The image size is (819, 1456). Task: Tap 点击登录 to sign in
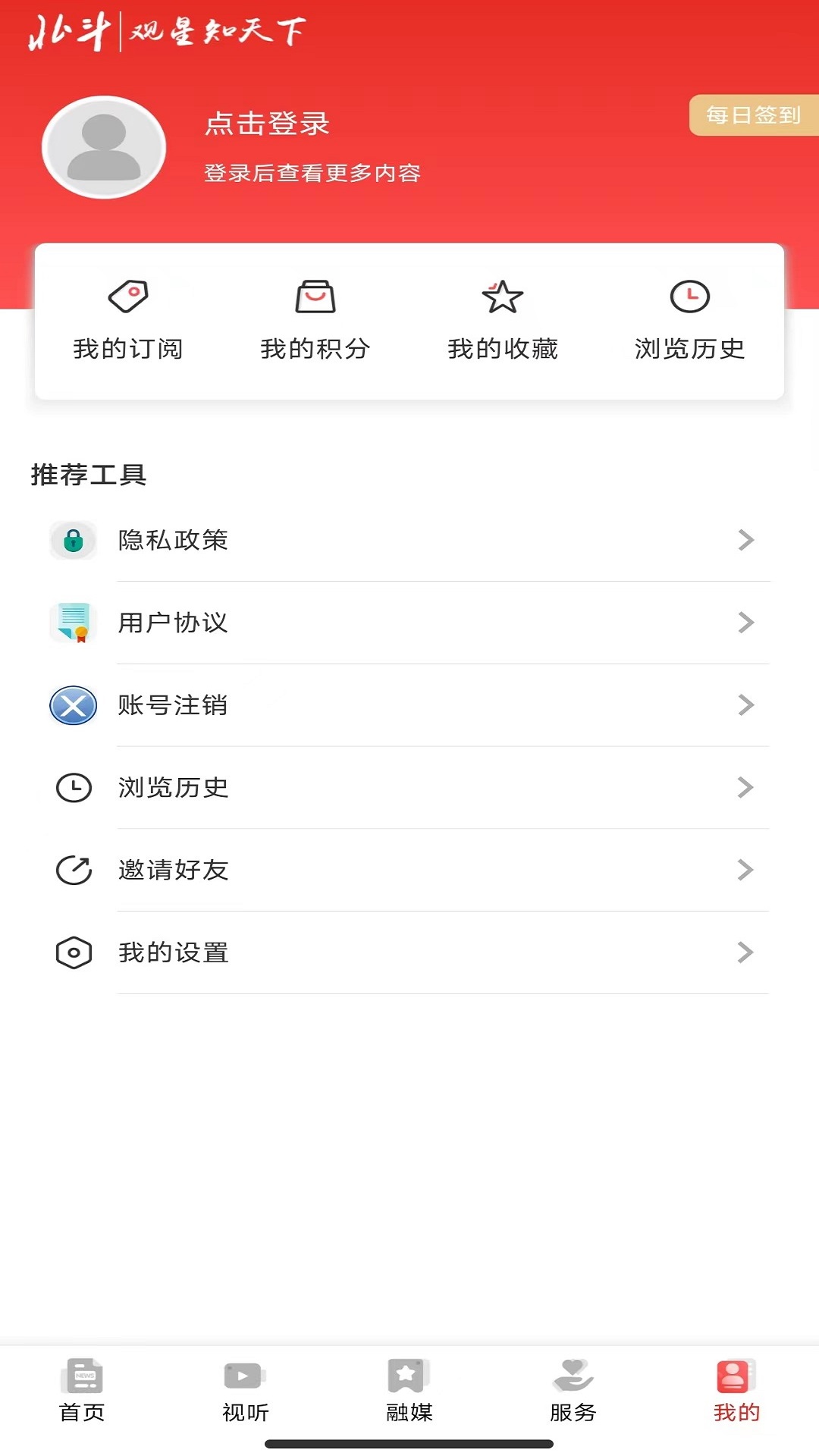[267, 124]
